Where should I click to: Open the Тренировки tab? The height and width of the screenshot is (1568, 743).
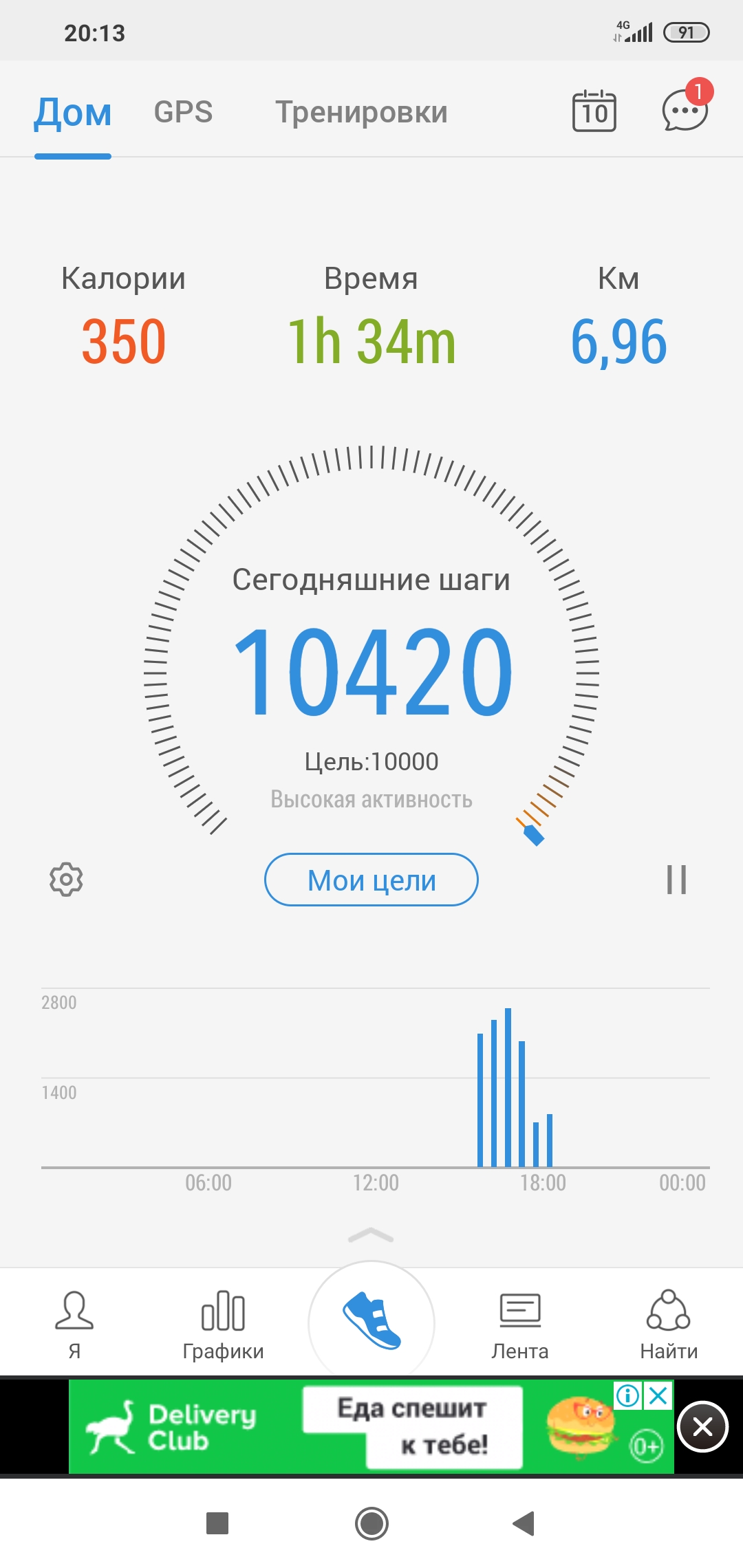(x=361, y=111)
